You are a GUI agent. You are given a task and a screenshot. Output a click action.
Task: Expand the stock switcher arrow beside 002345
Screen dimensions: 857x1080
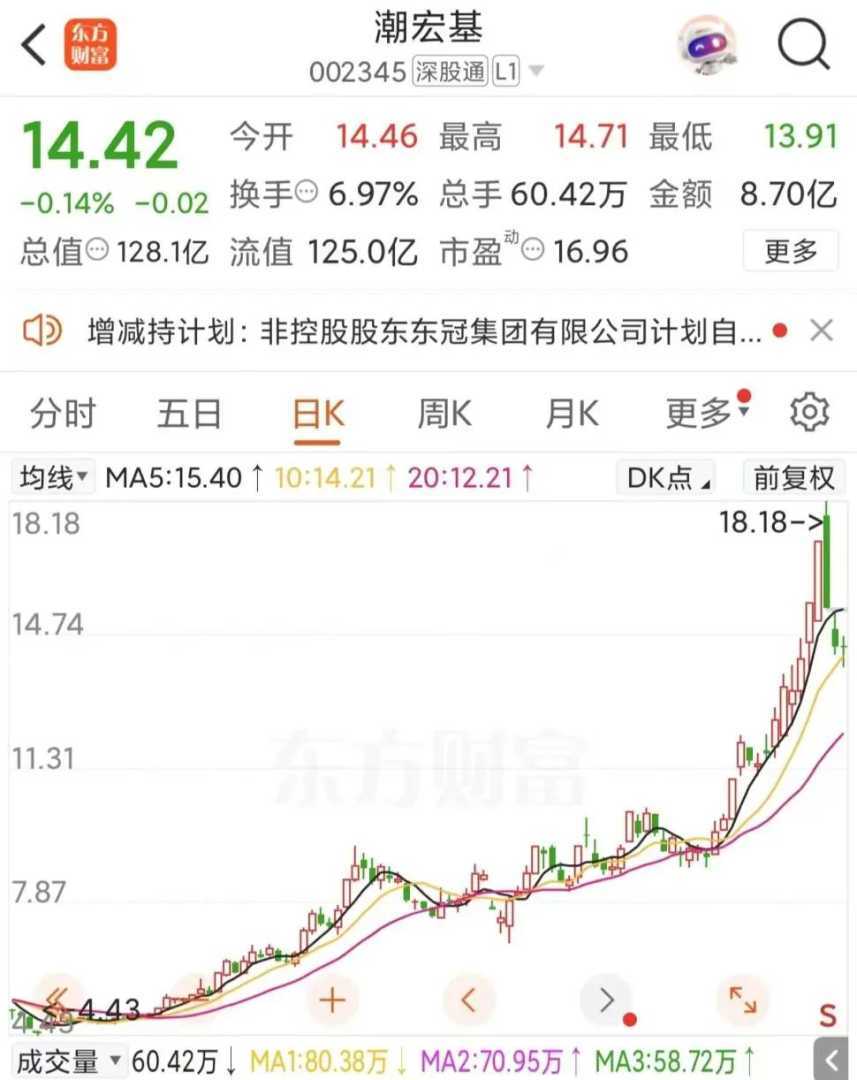(x=537, y=71)
